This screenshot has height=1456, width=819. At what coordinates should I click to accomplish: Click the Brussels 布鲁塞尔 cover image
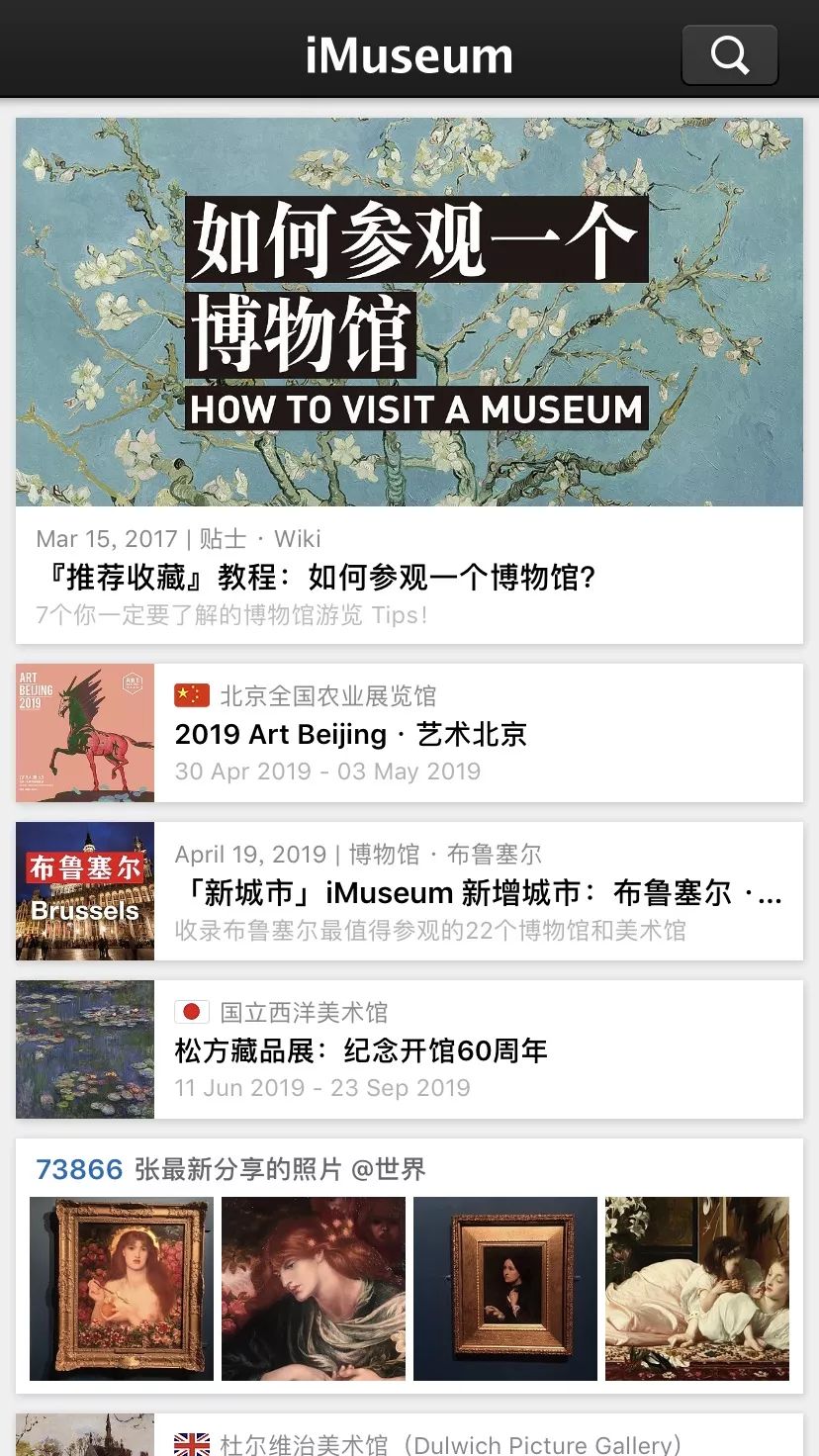coord(85,891)
